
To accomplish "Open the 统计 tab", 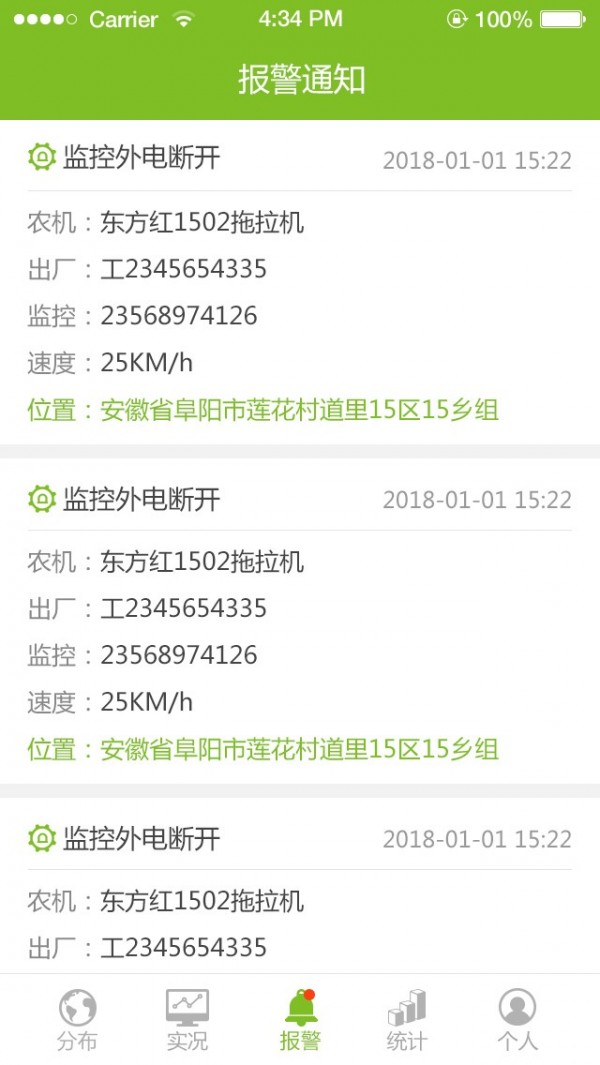I will point(407,1019).
